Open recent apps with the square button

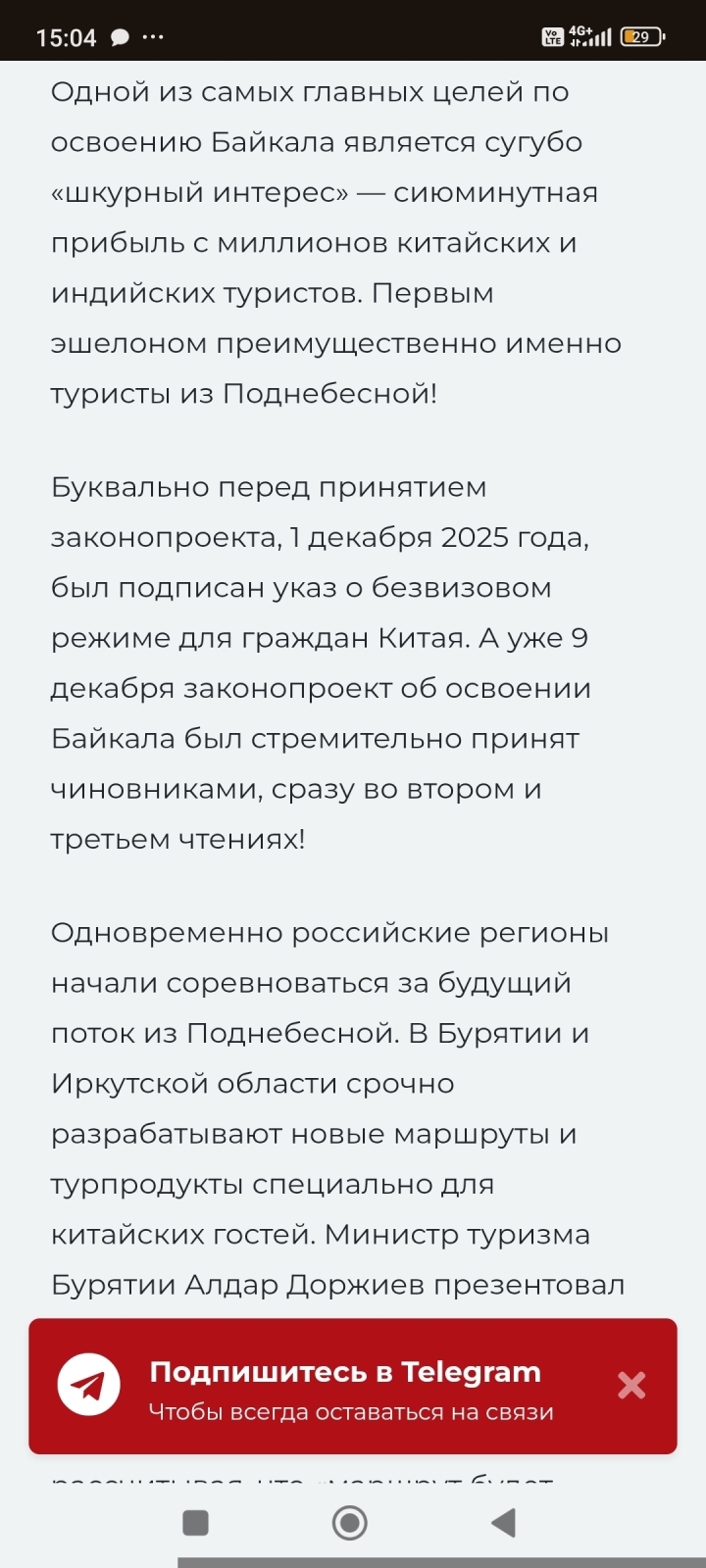click(x=196, y=1522)
